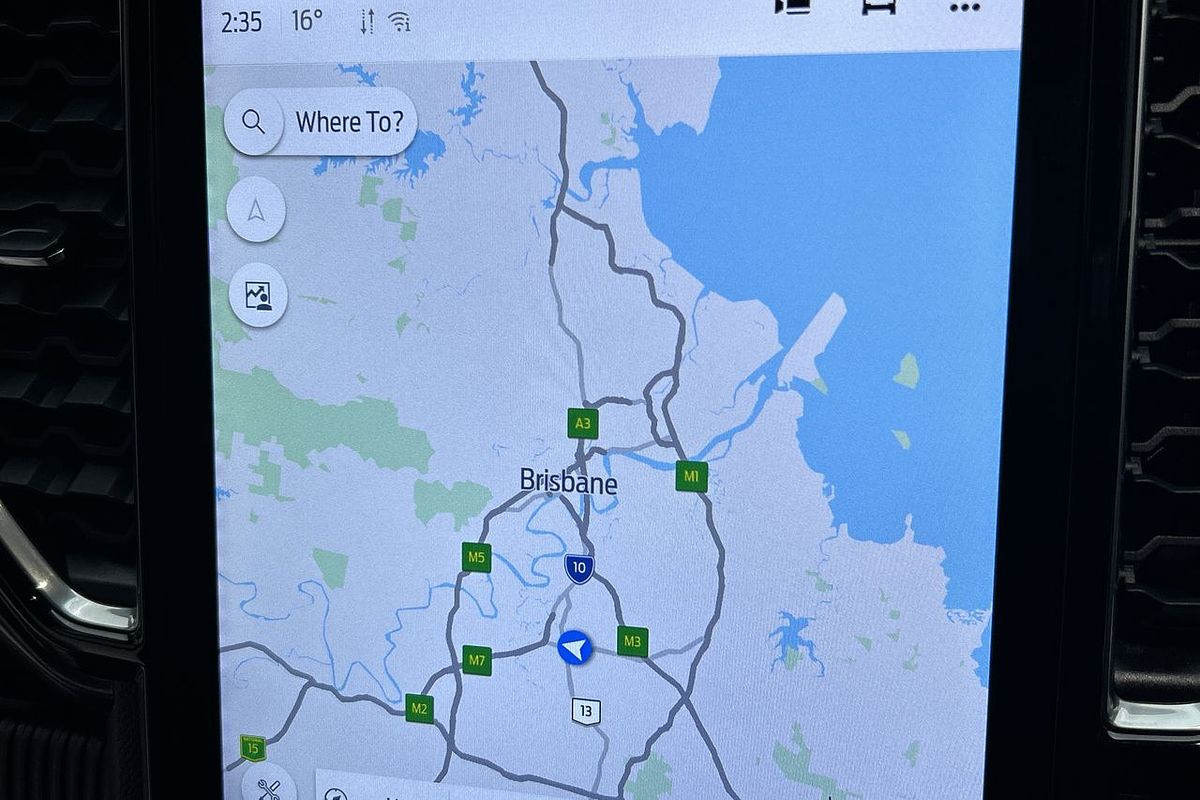Change map orientation with arrow button
Screen dimensions: 1200x800
point(256,210)
